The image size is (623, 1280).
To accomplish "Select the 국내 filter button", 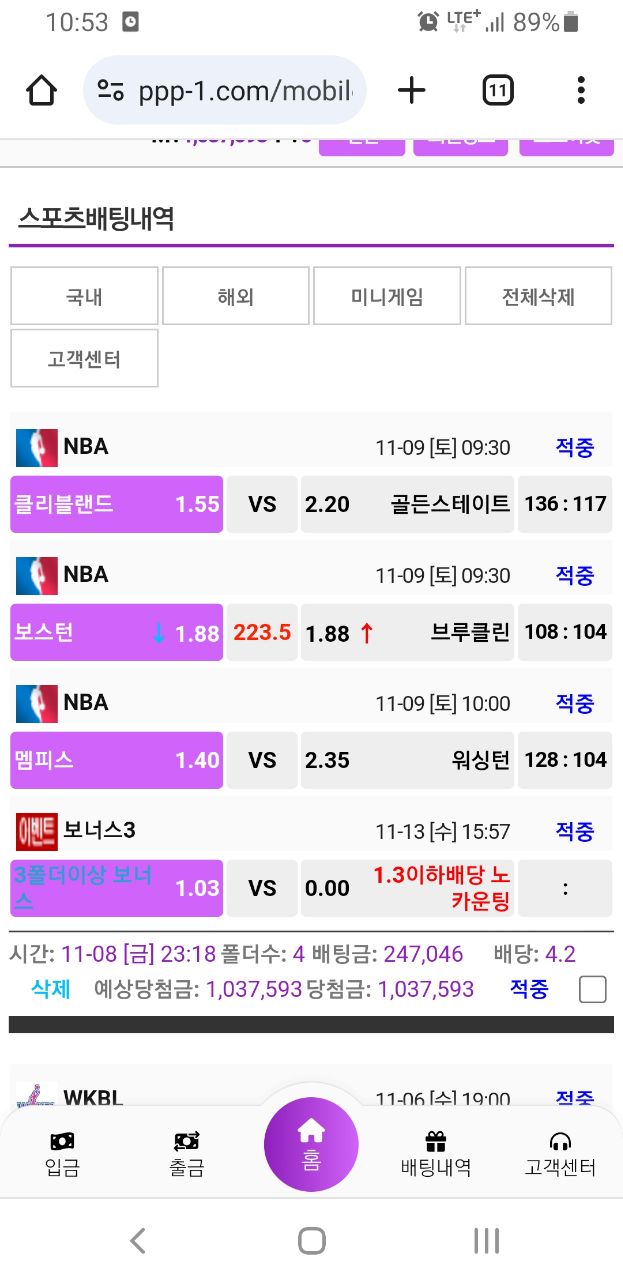I will [x=84, y=296].
